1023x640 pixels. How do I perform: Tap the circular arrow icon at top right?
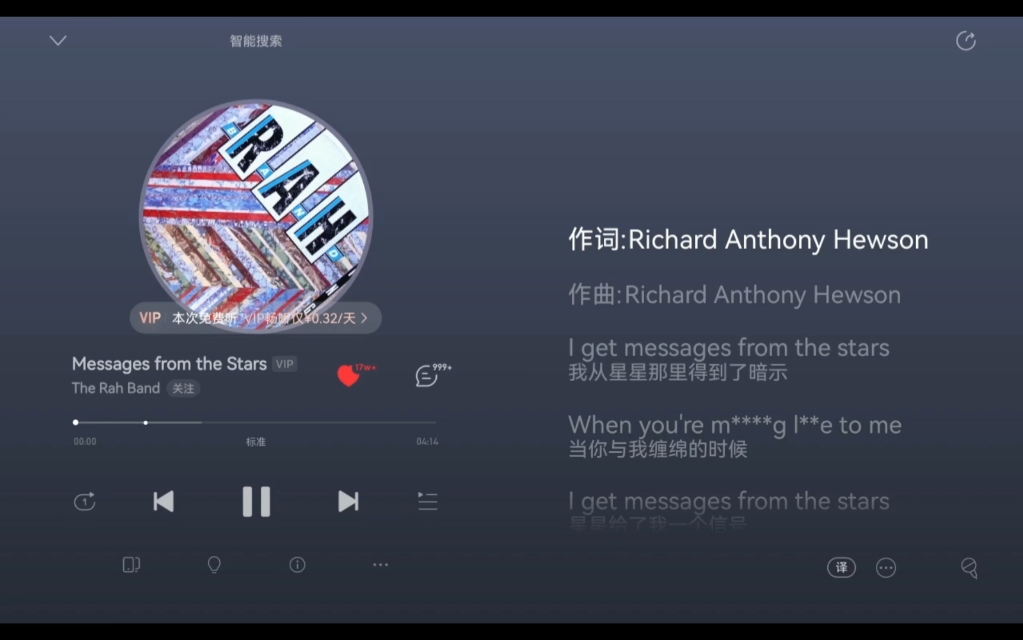tap(965, 41)
